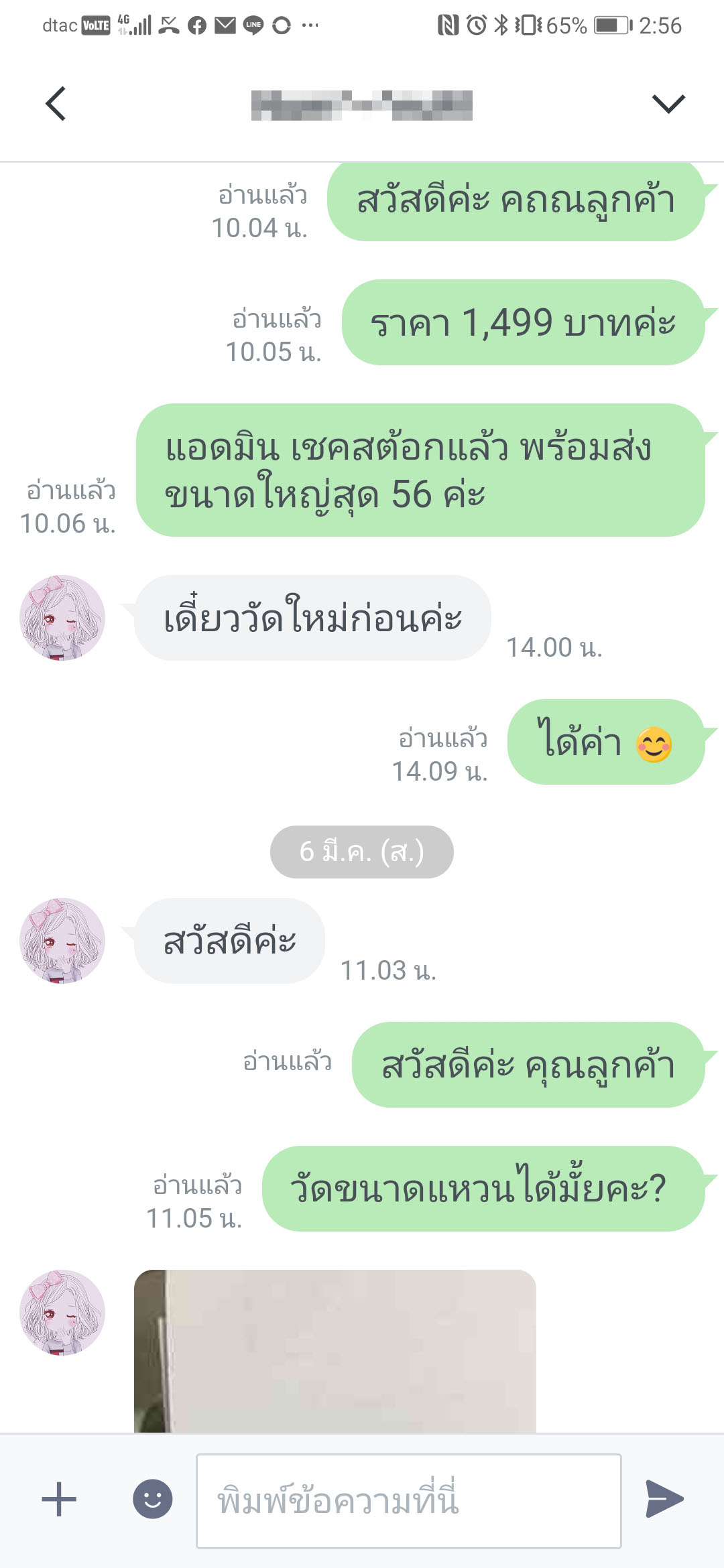
Task: Open the plus attachment menu
Action: pyautogui.click(x=59, y=1499)
